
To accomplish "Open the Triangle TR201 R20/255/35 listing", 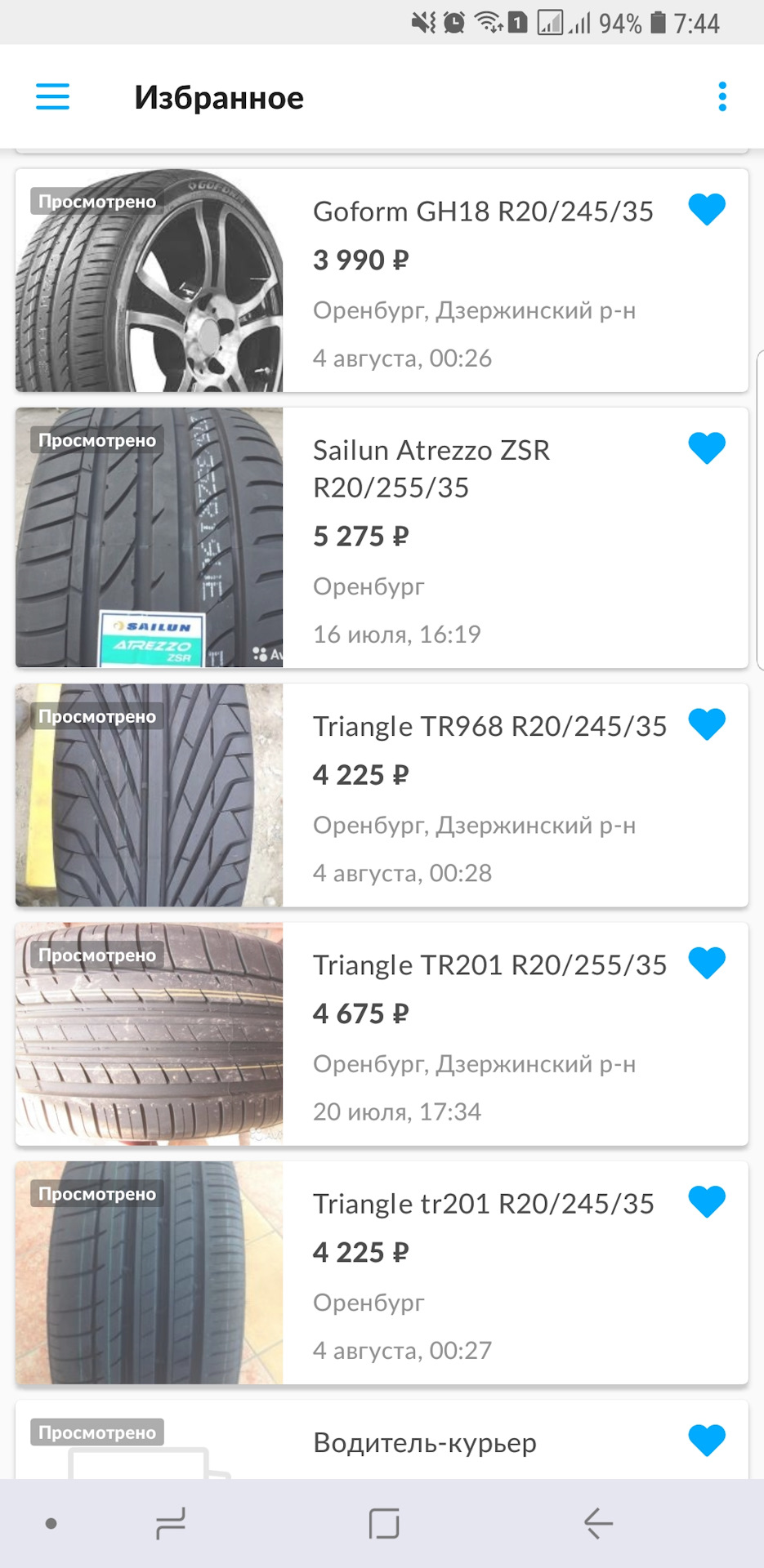I will (489, 965).
